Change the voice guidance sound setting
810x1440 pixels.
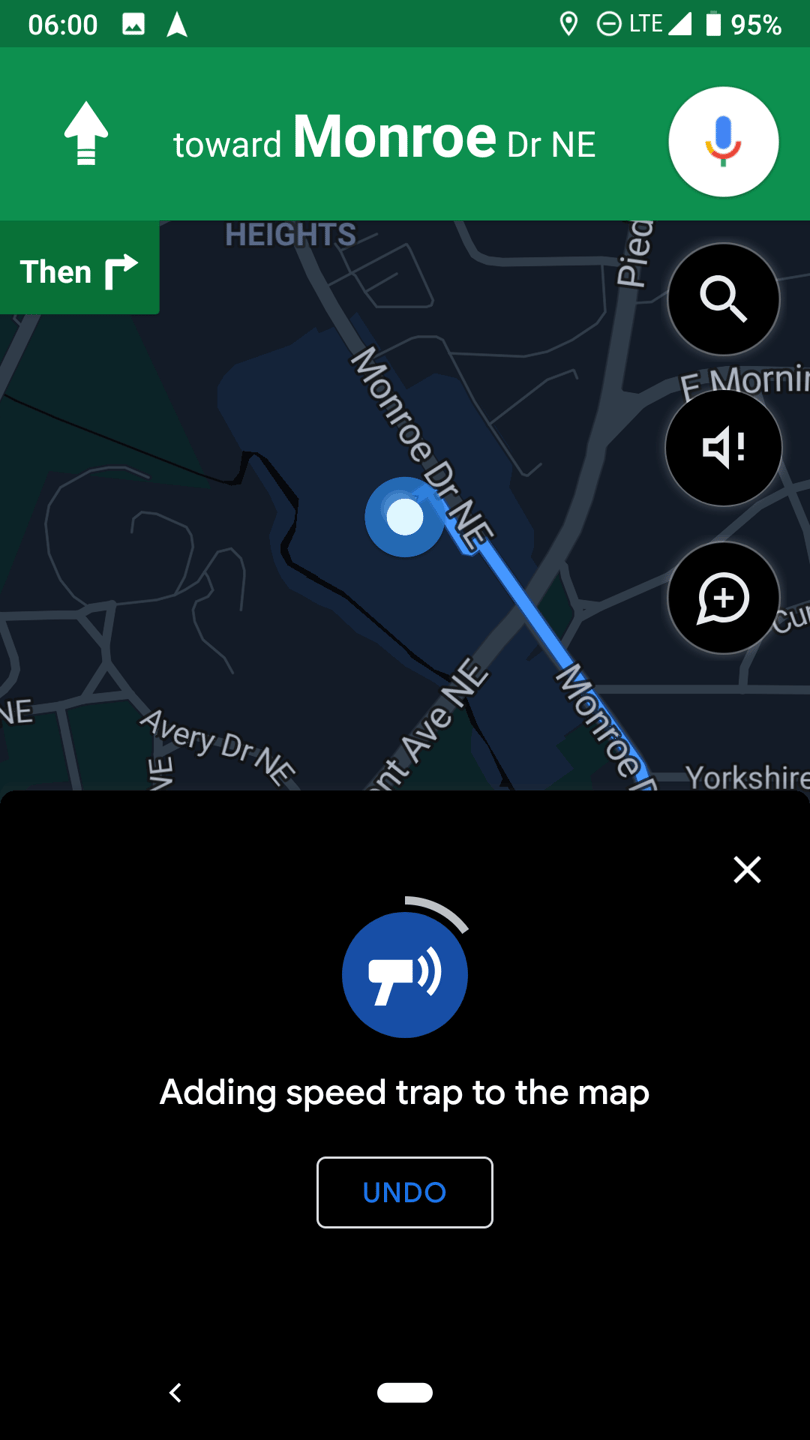tap(723, 448)
